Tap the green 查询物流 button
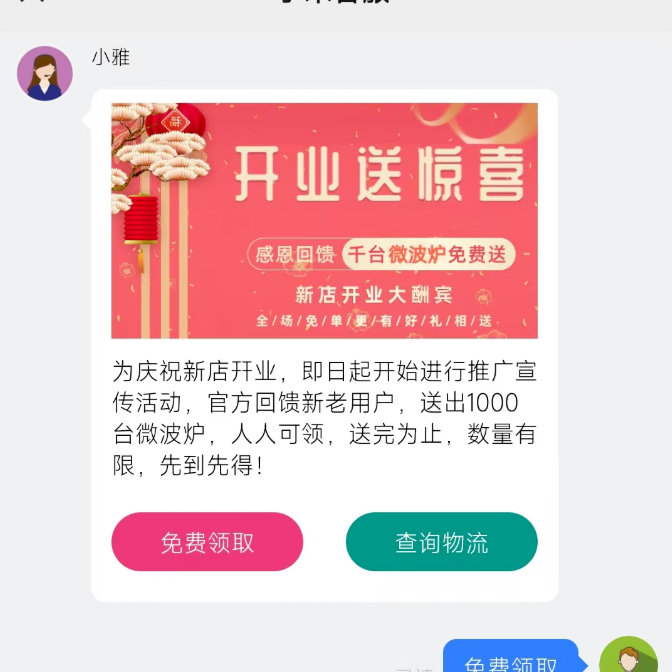 [x=441, y=542]
